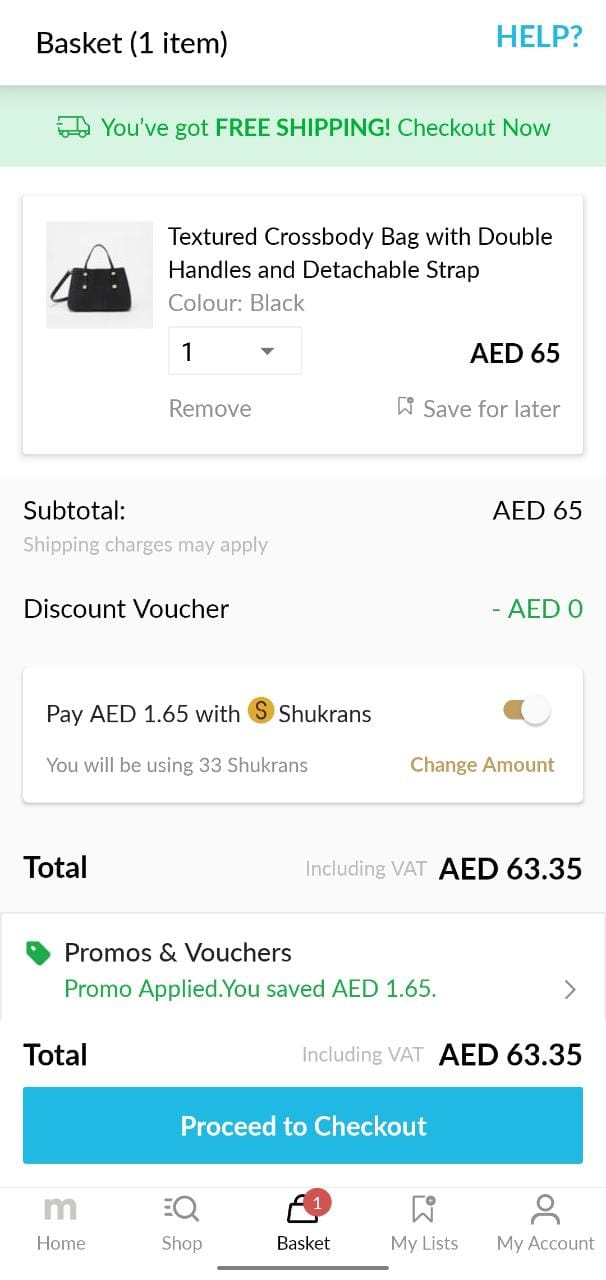The image size is (606, 1280).
Task: Proceed to Checkout
Action: click(303, 1126)
